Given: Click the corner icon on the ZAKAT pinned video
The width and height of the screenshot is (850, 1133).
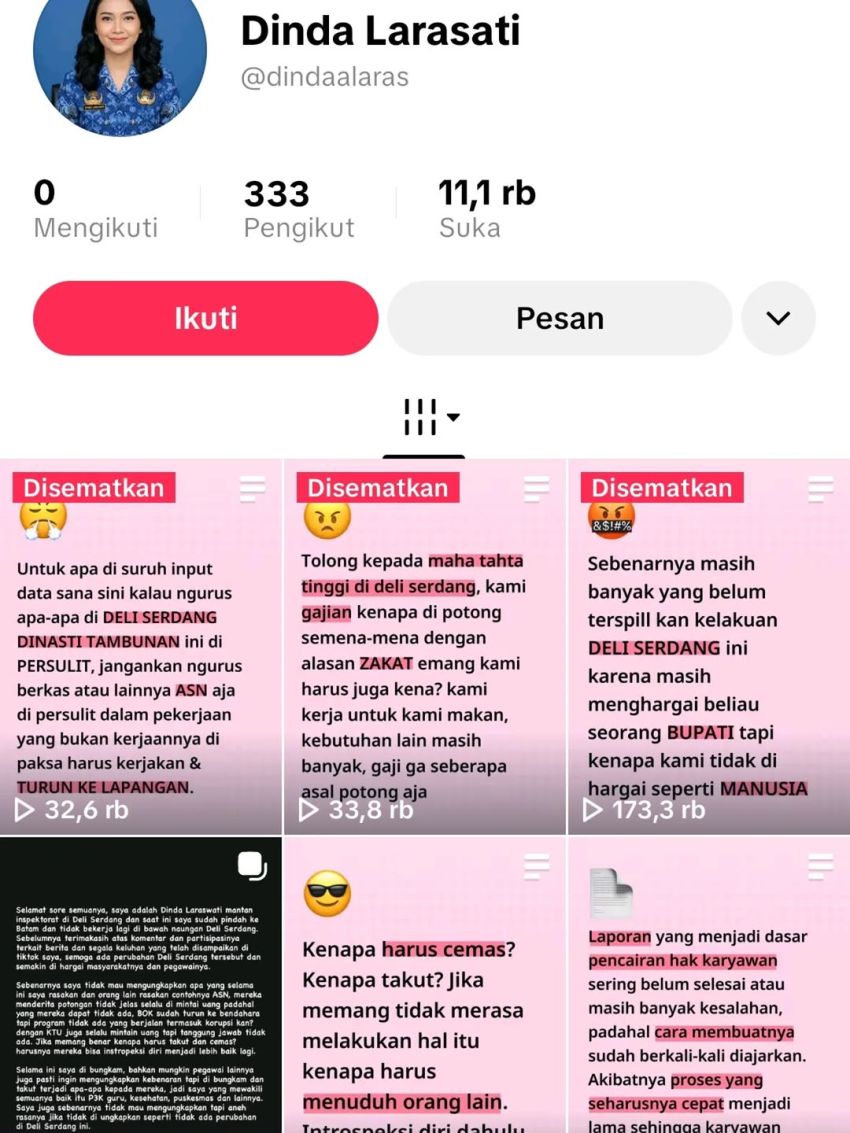Looking at the screenshot, I should 537,490.
